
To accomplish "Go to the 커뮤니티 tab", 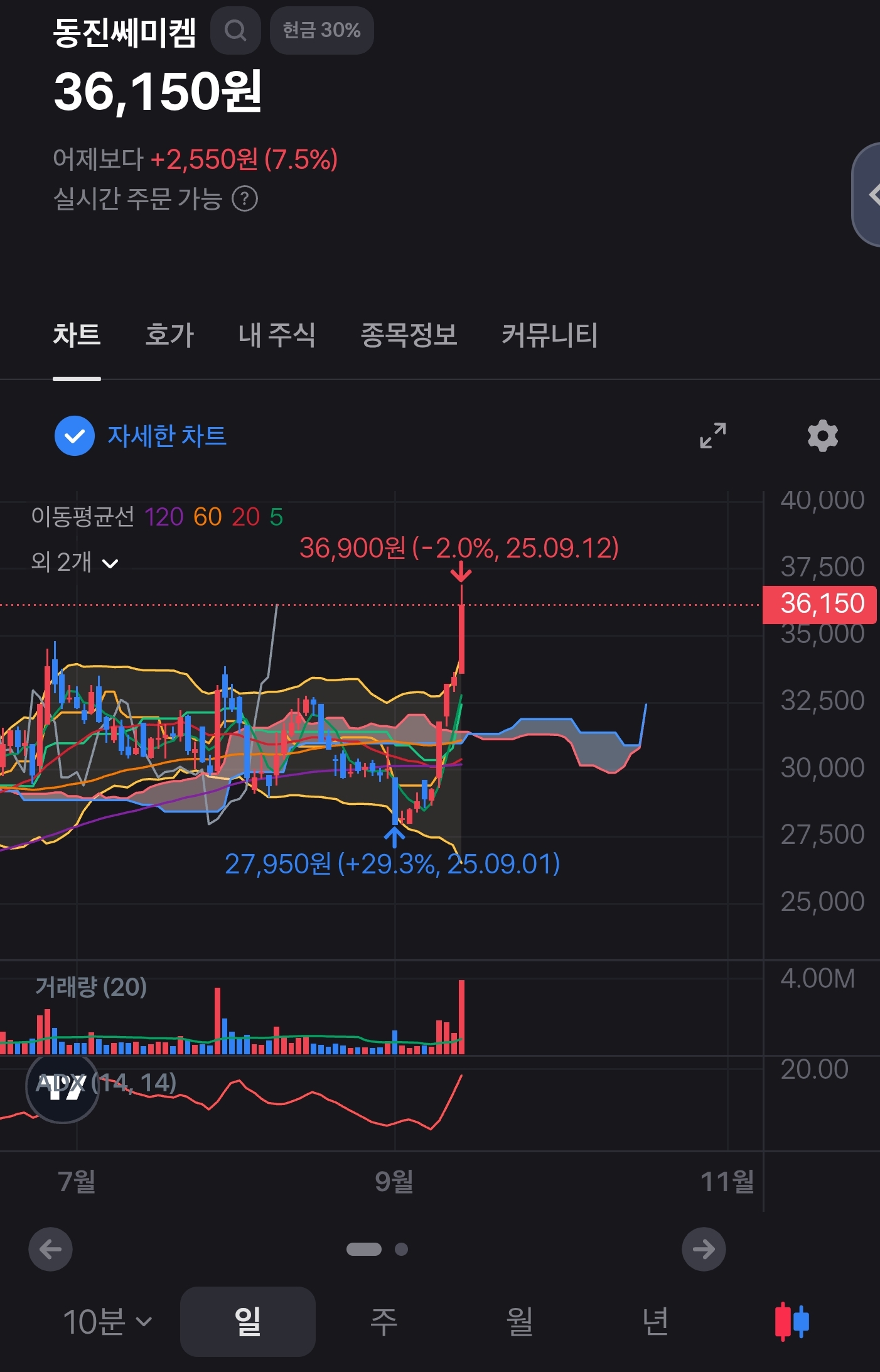I will click(549, 335).
